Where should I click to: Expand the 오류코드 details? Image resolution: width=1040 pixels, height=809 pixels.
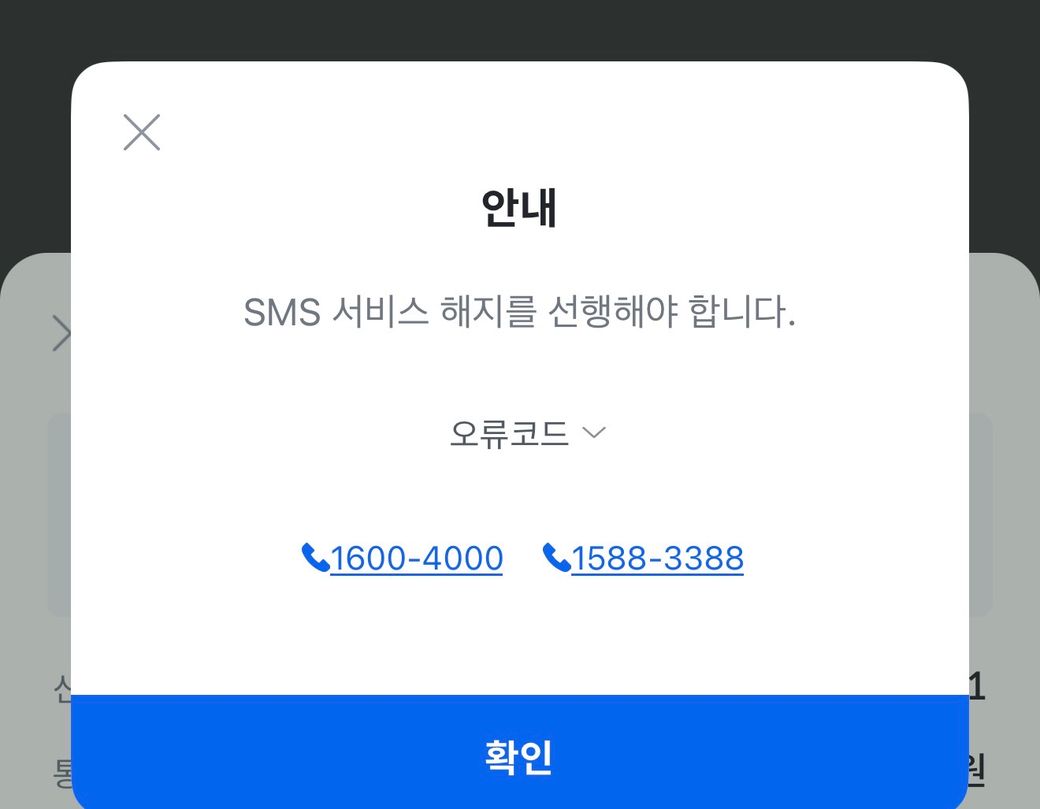(x=528, y=434)
